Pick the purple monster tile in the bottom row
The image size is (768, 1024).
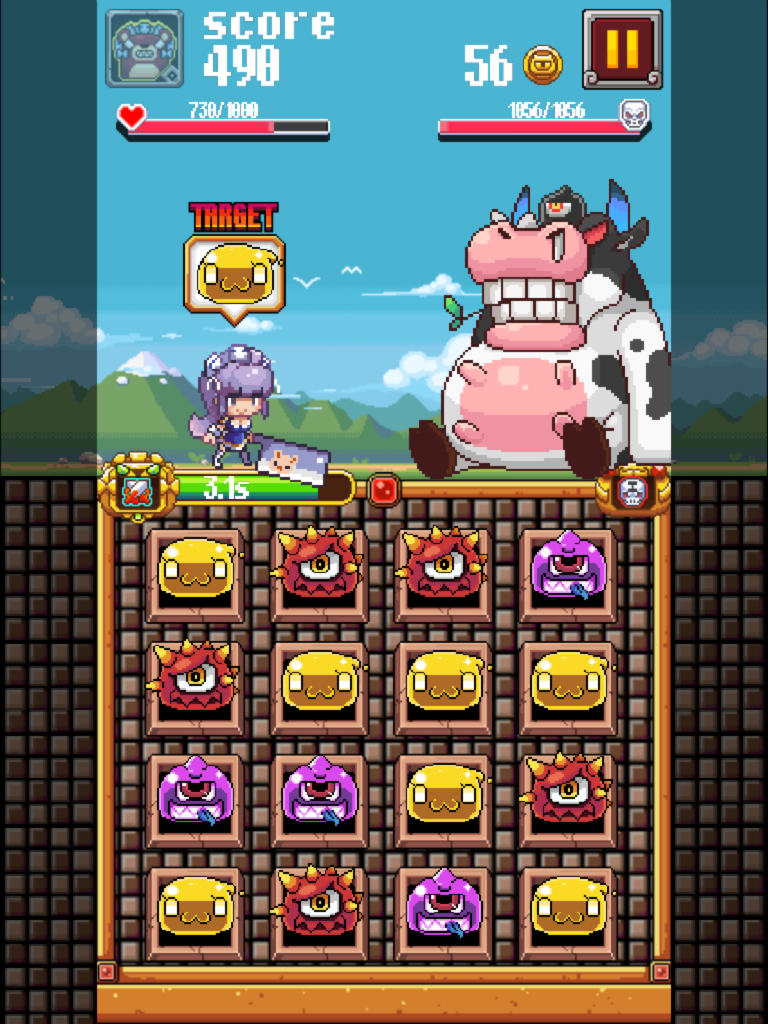(443, 914)
